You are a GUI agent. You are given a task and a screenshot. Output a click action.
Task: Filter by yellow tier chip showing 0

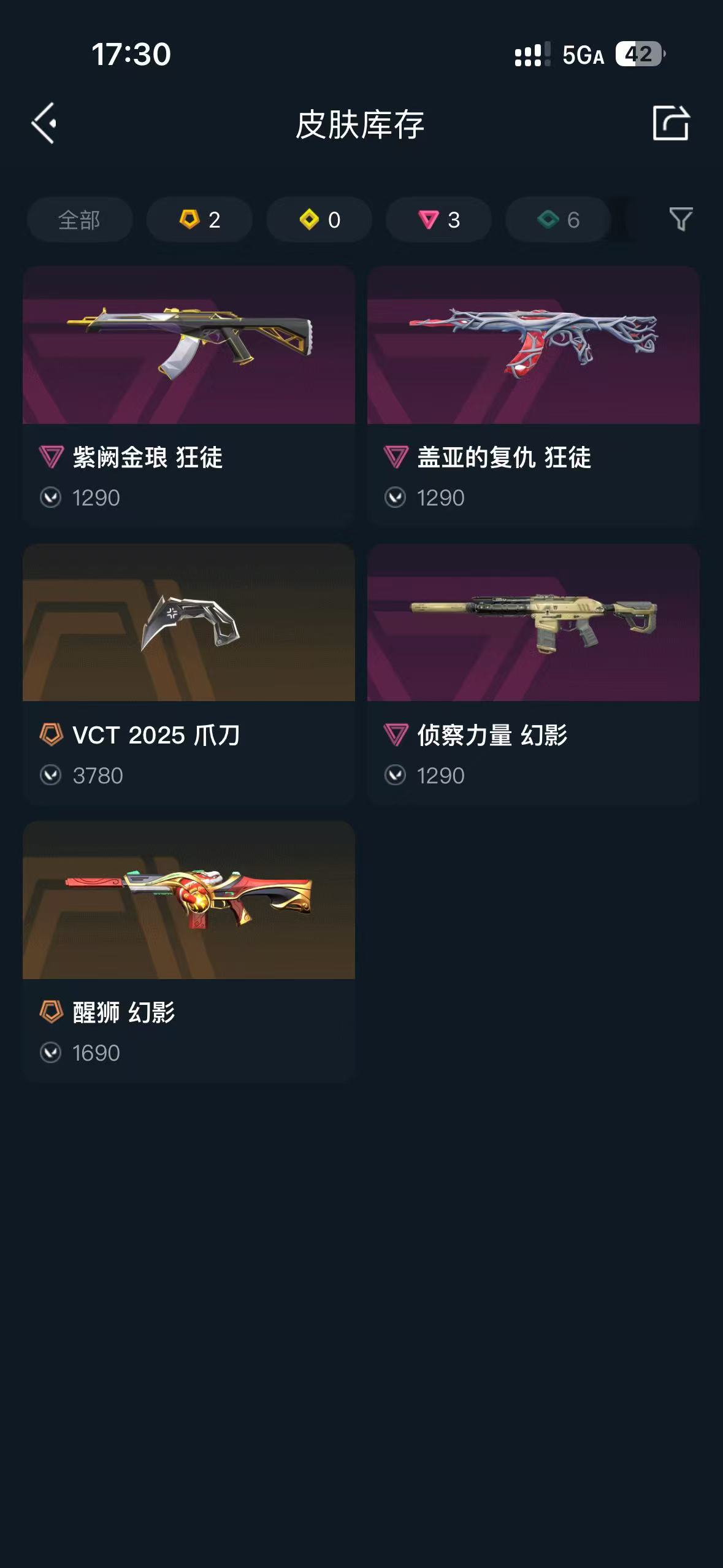pyautogui.click(x=319, y=220)
